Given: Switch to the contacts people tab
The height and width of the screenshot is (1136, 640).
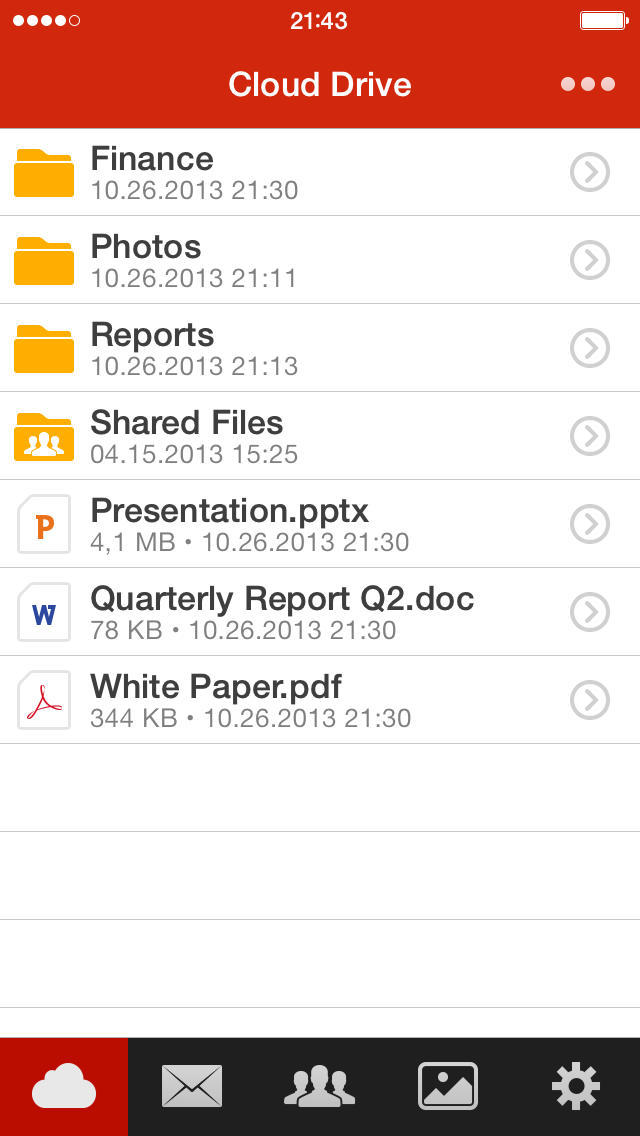Looking at the screenshot, I should tap(320, 1086).
